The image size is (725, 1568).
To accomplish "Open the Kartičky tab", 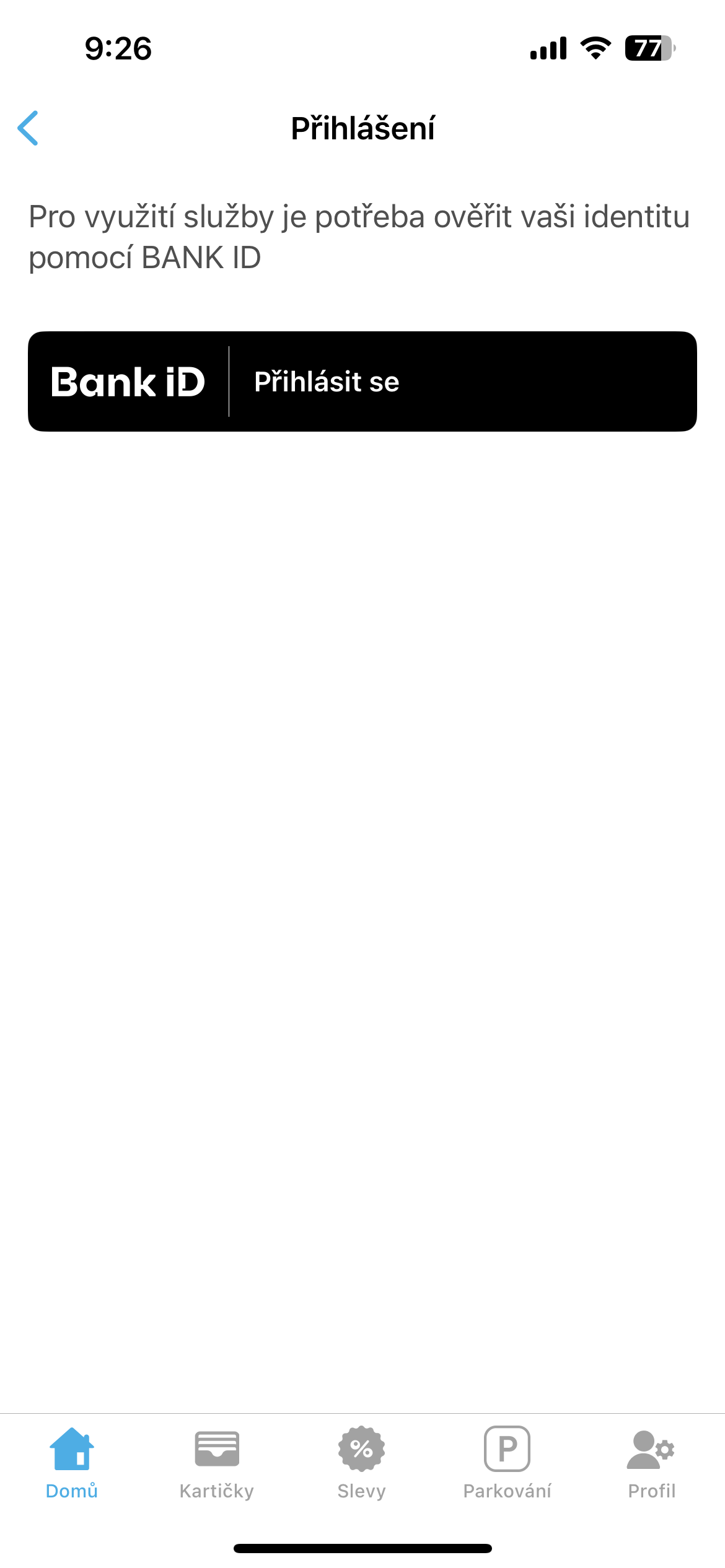I will tap(217, 1463).
